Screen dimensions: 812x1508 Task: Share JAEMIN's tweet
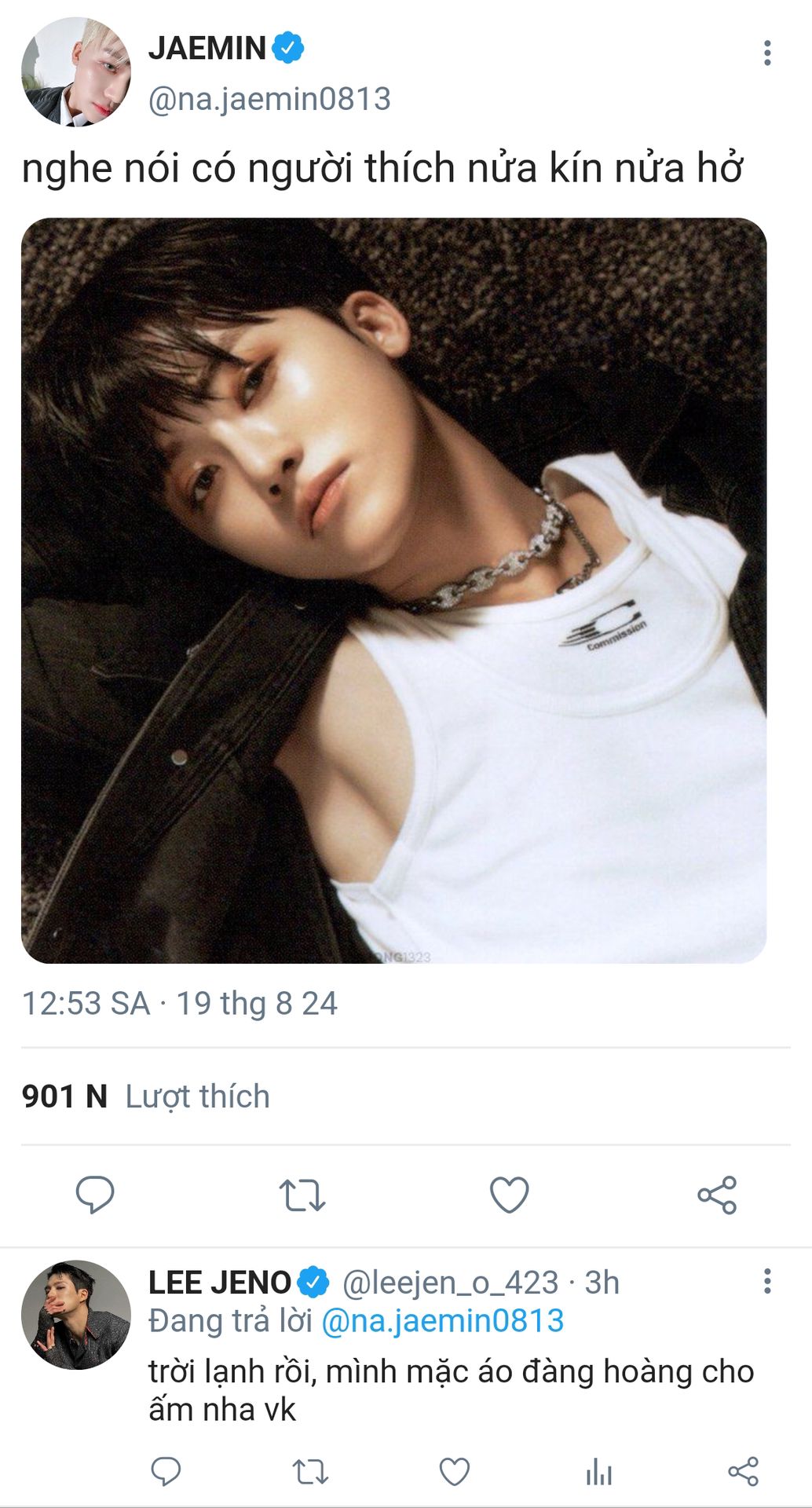(717, 1195)
